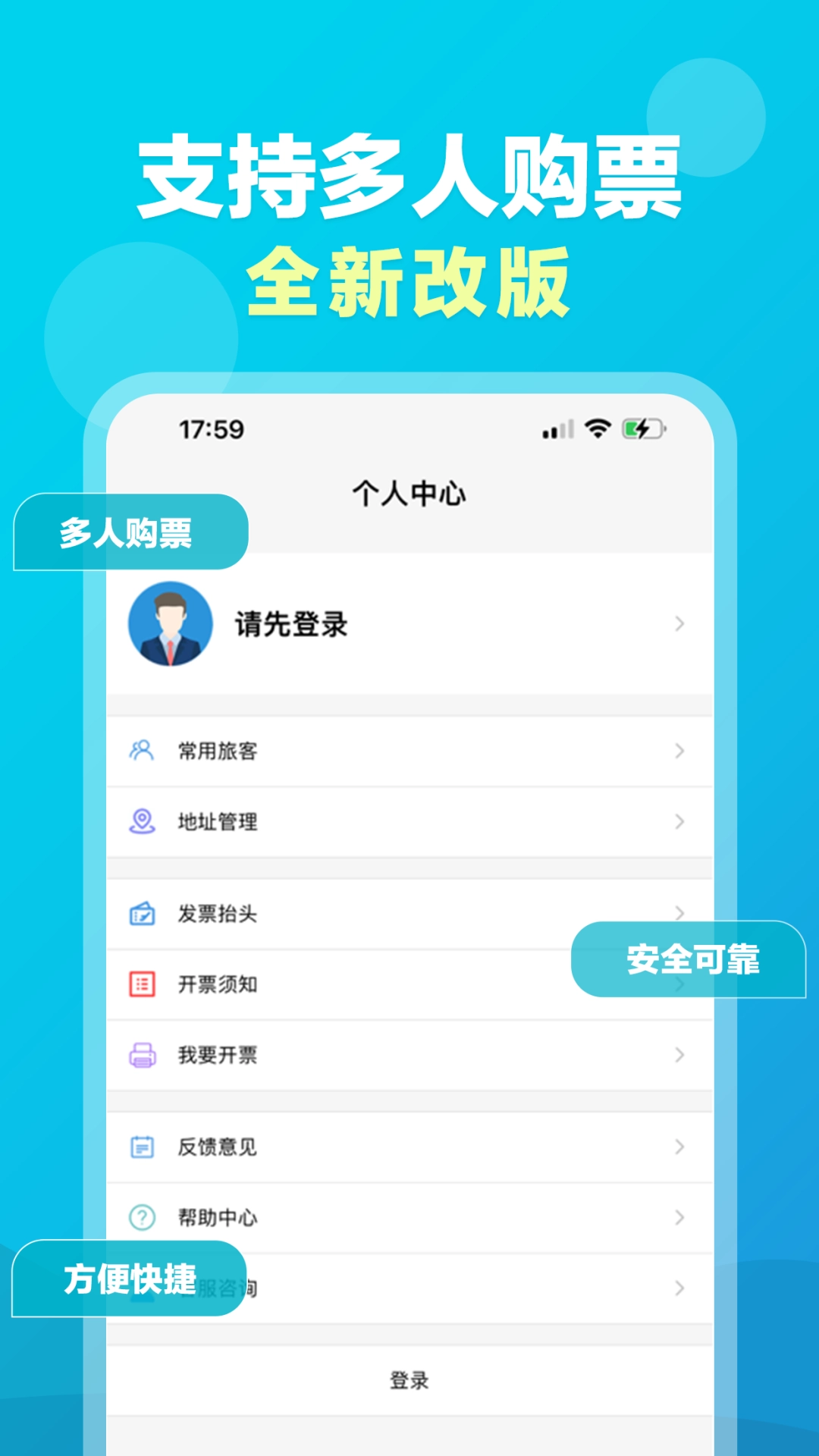The height and width of the screenshot is (1456, 819).
Task: Select the 我要开票 printer icon
Action: coord(141,1054)
